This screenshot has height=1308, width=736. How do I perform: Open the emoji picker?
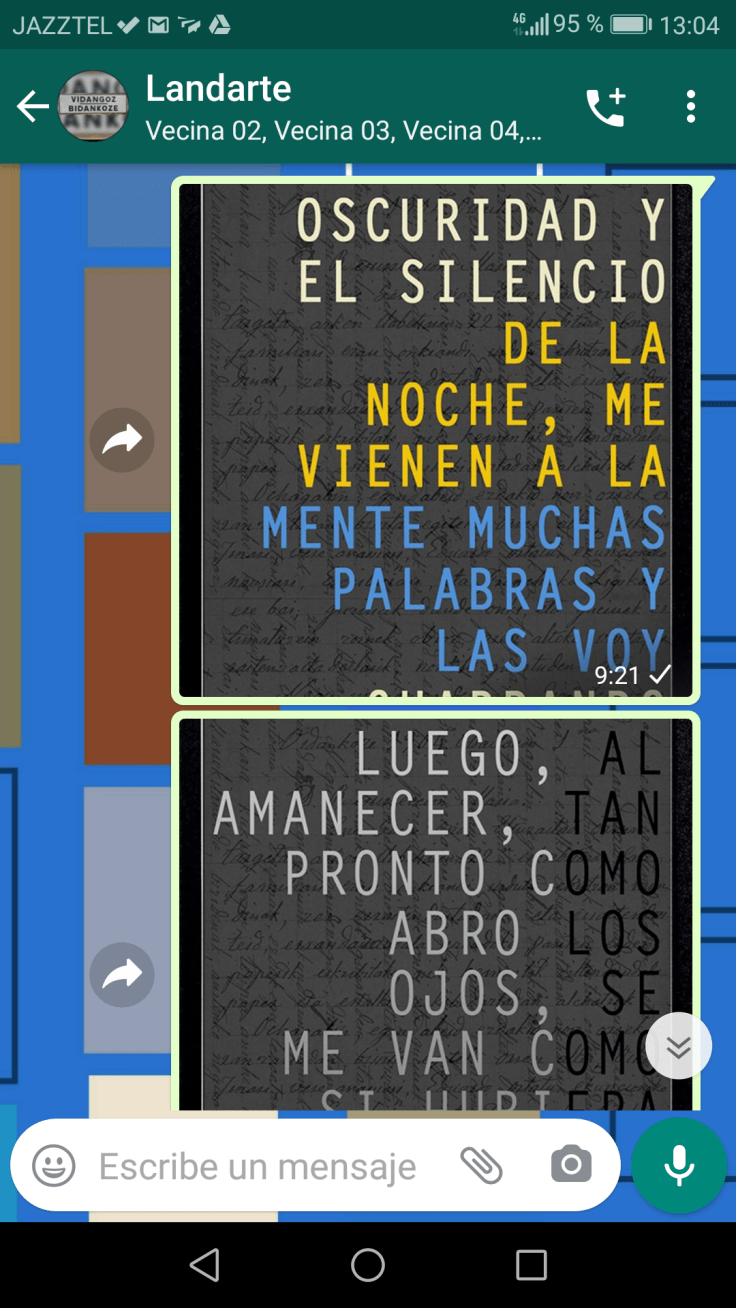coord(54,1166)
